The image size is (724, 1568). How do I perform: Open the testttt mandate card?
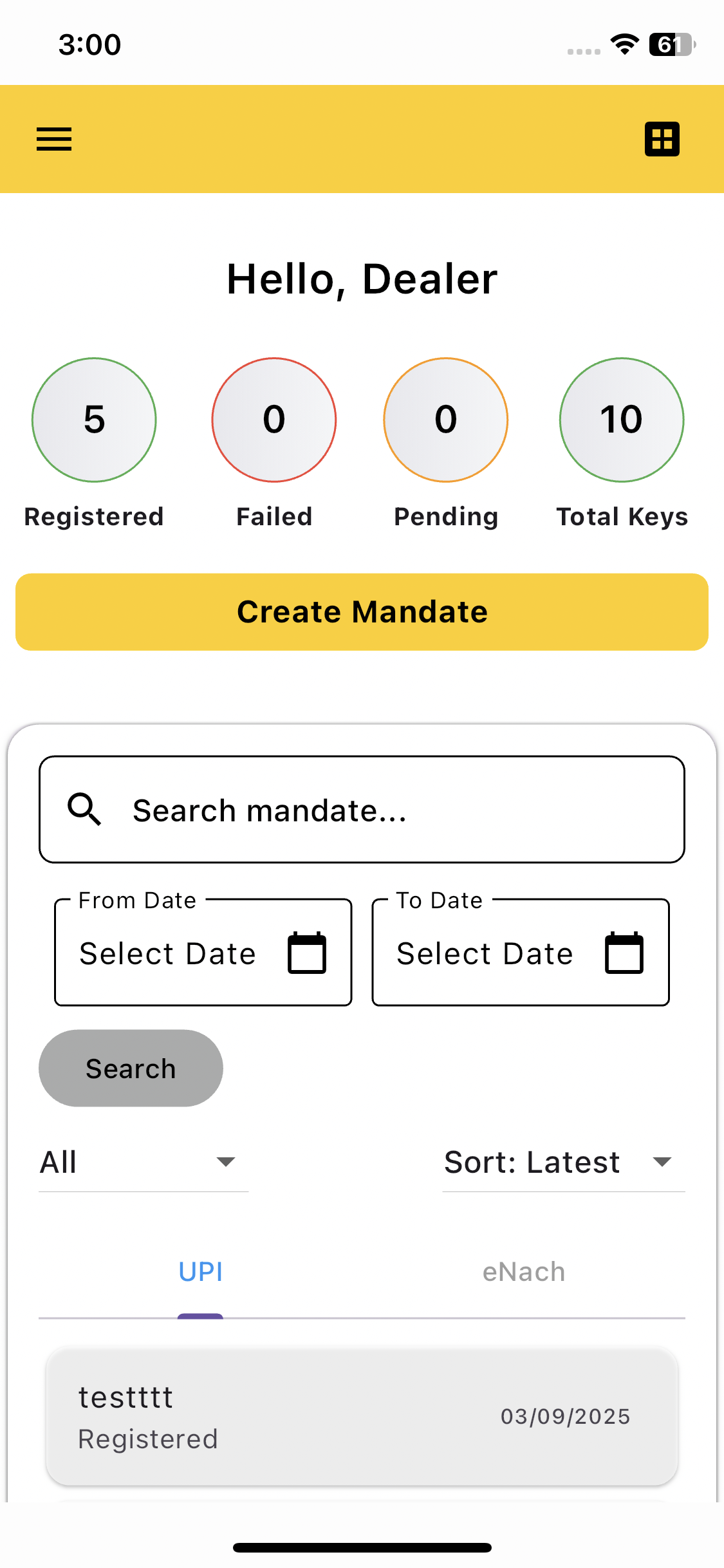362,1416
